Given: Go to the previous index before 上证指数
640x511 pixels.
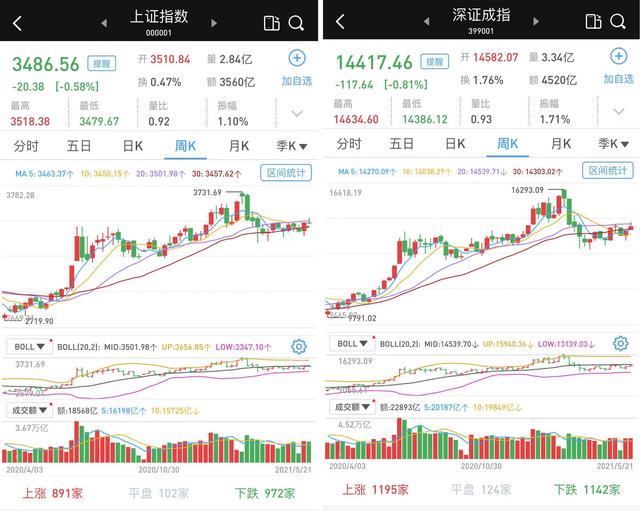Looking at the screenshot, I should 104,23.
